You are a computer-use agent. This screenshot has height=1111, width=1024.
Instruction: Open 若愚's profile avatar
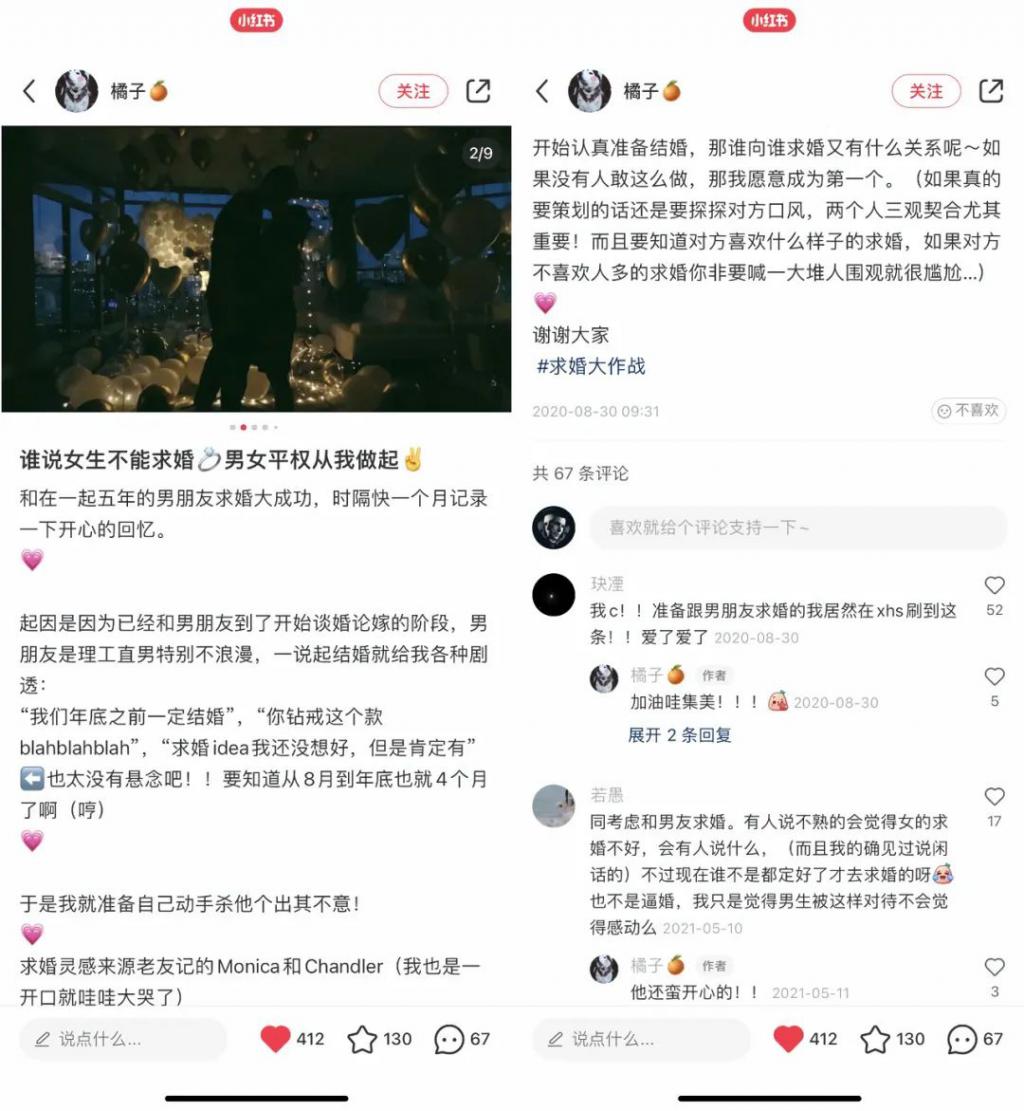click(553, 806)
